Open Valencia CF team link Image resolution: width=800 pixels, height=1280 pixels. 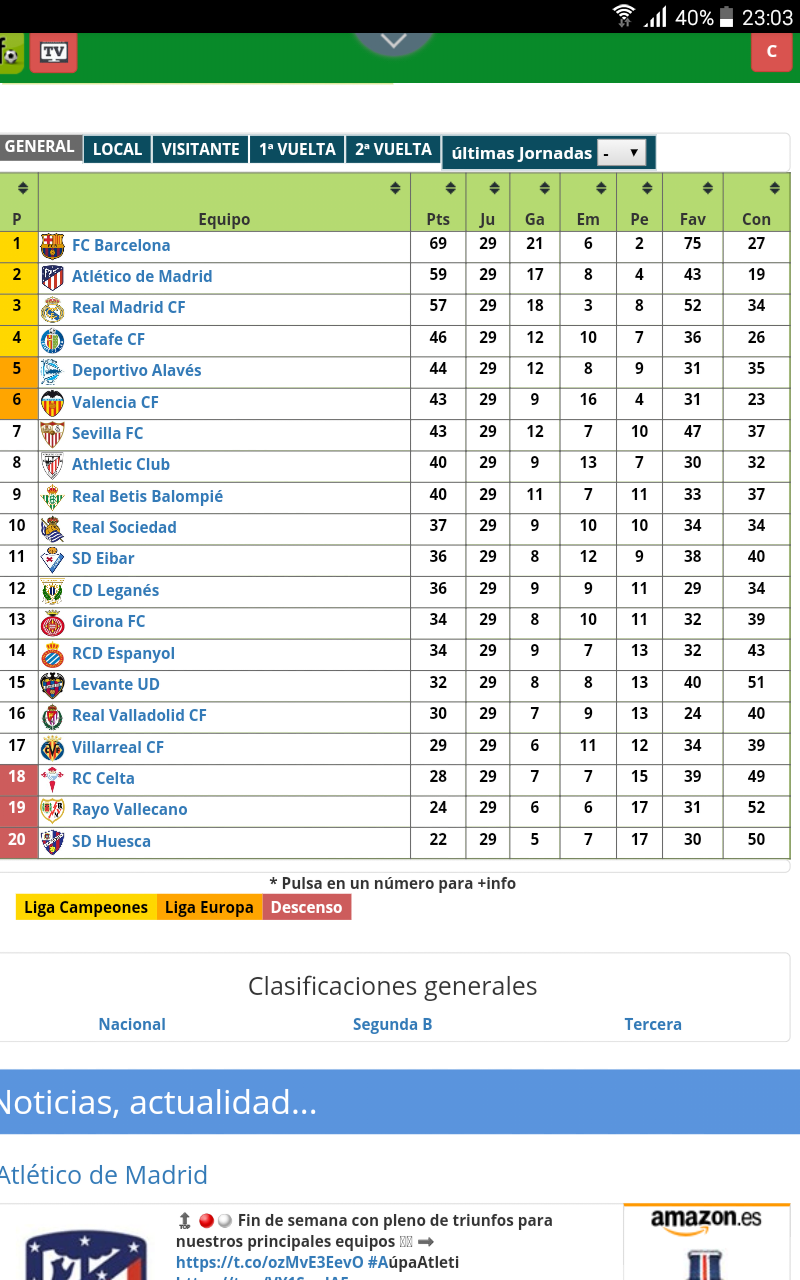115,402
